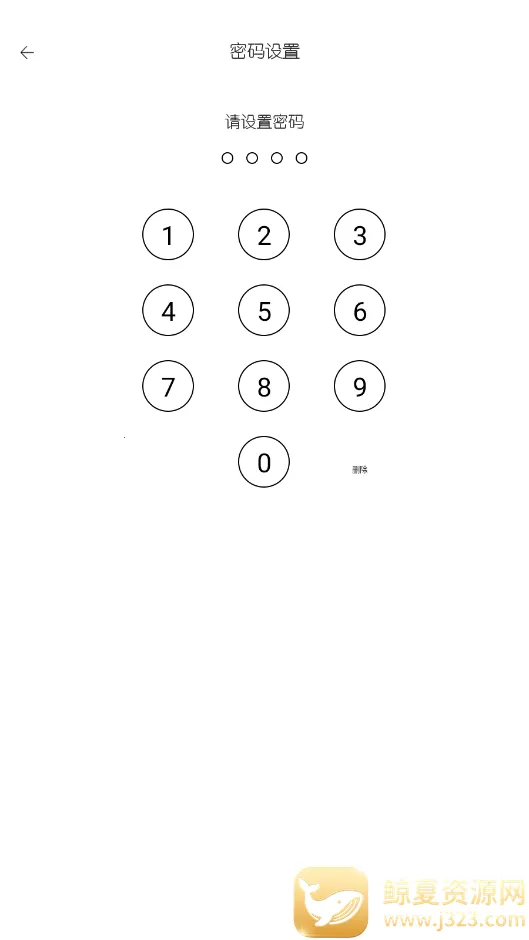Enter digit 4 for the password

click(x=168, y=311)
